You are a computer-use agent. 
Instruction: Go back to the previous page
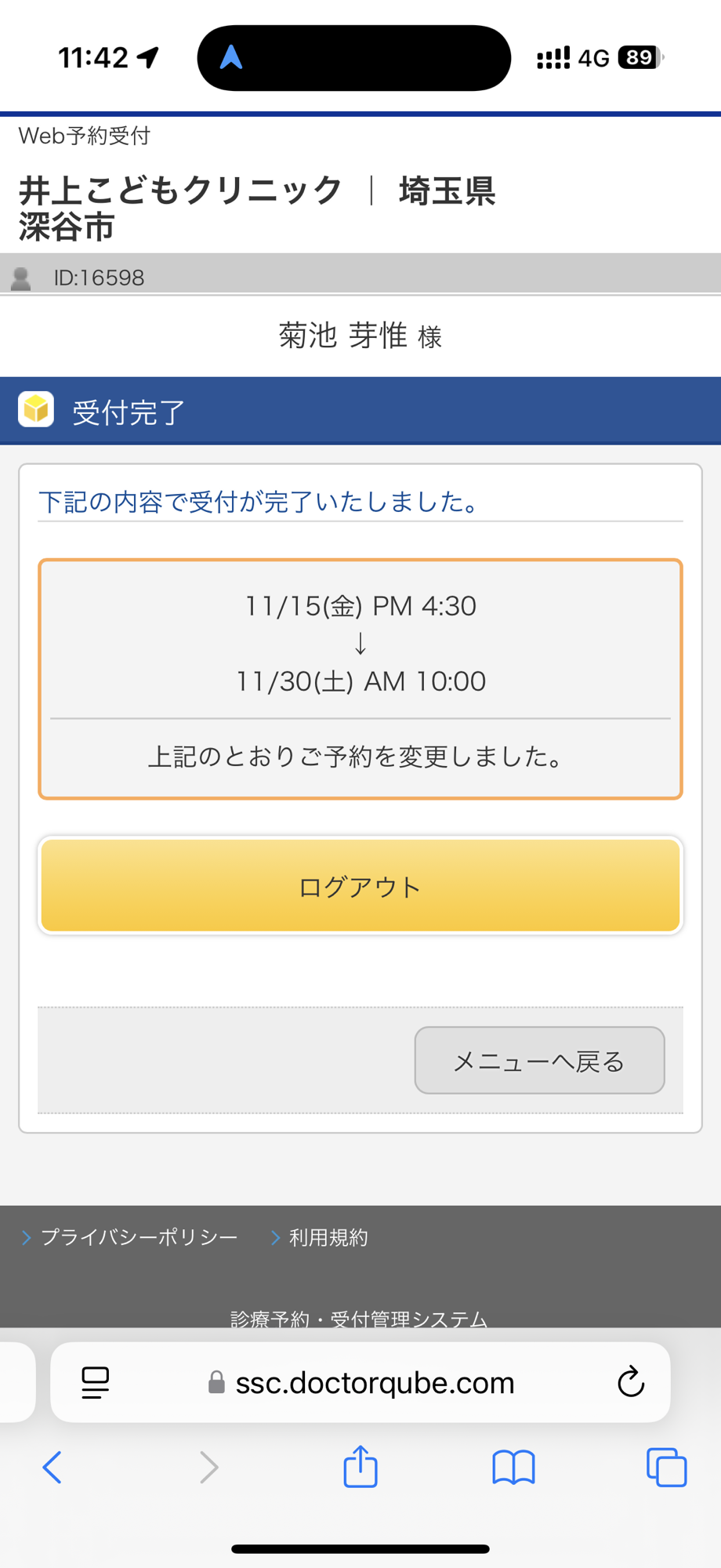[x=52, y=1467]
